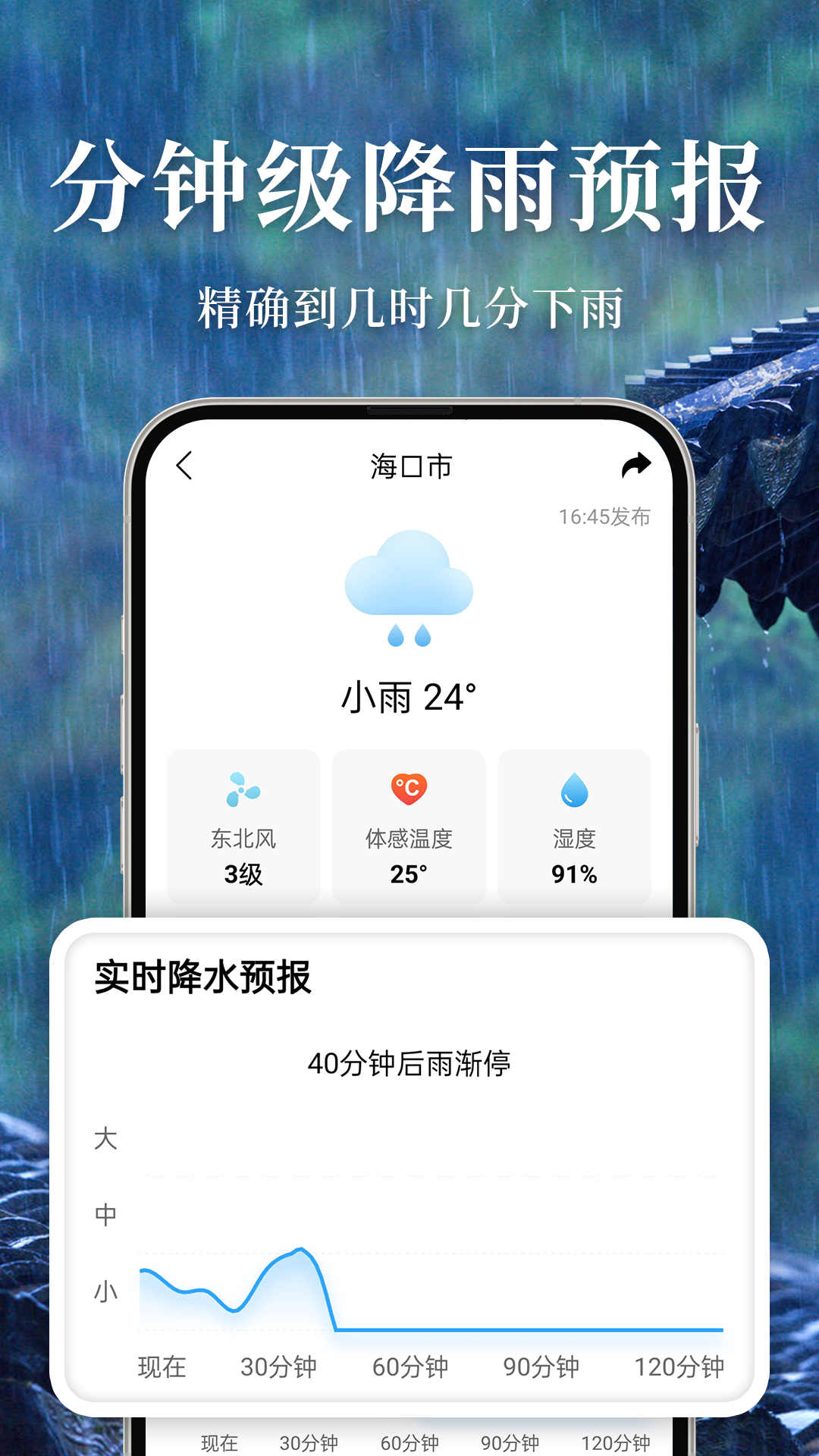Tap the back arrow on the 海口市 page
The image size is (819, 1456).
[x=182, y=466]
